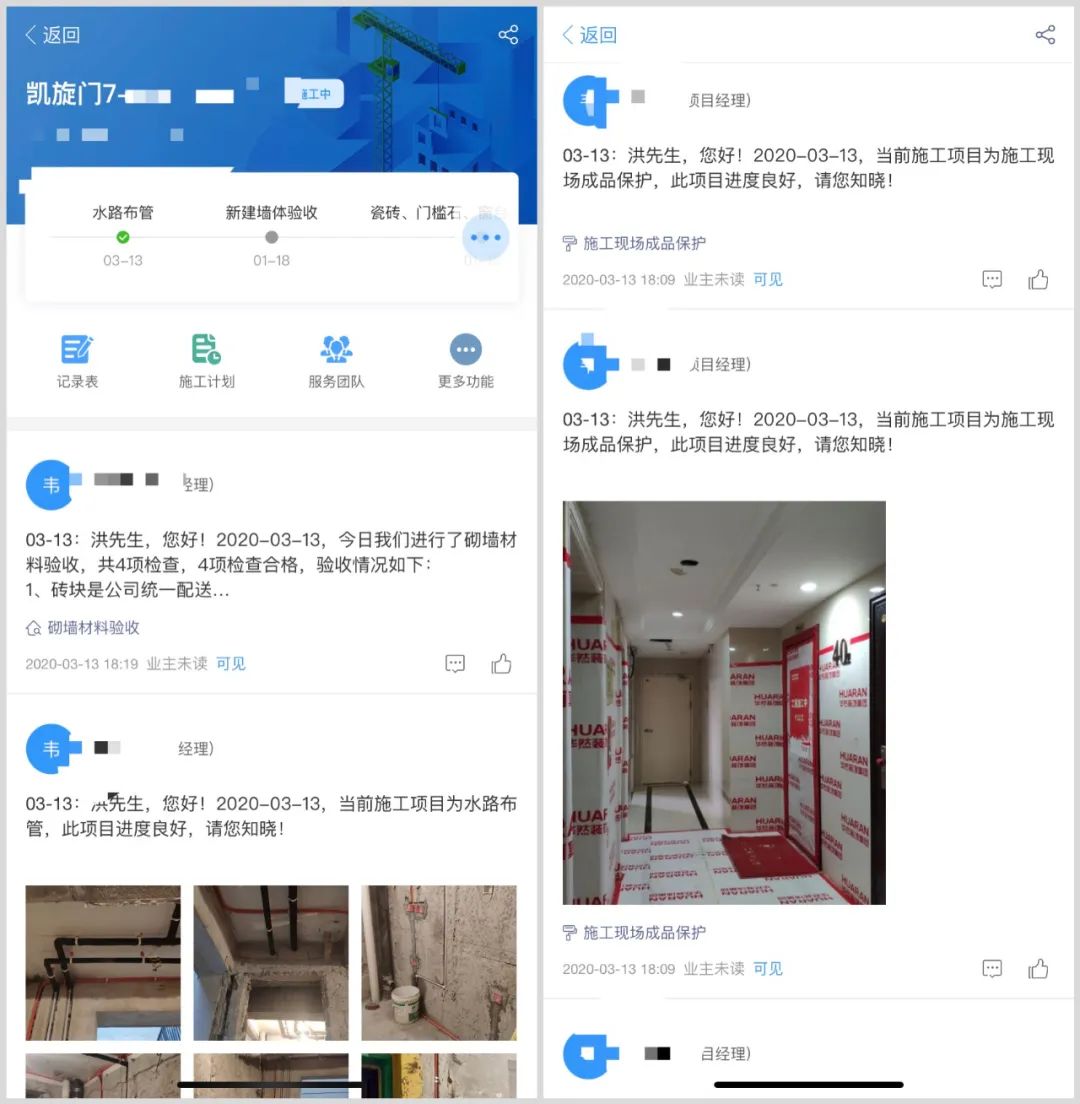Tap the share icon on left screen
The image size is (1080, 1104).
[508, 33]
